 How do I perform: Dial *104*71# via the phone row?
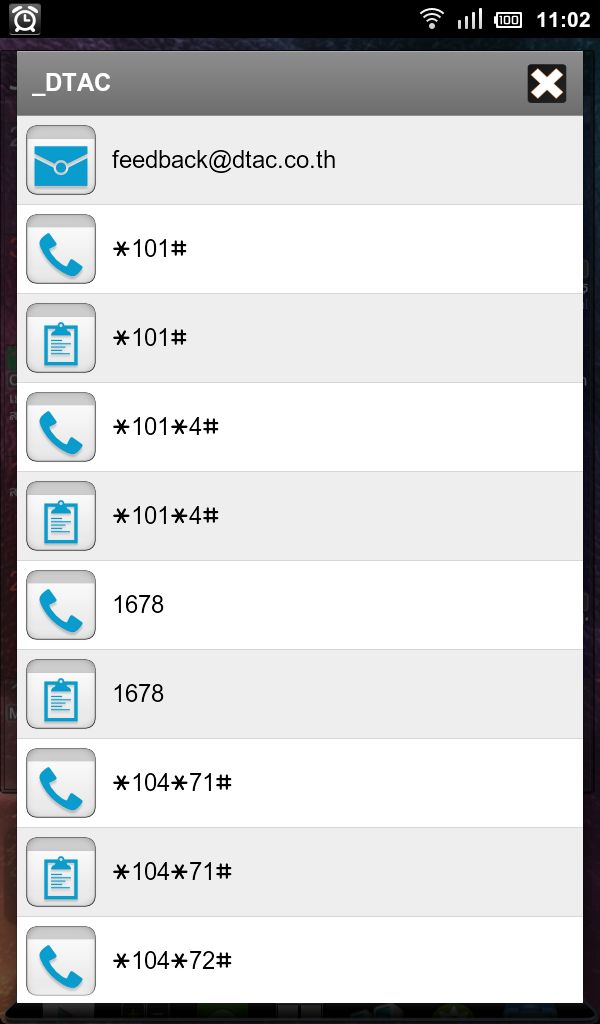click(x=300, y=783)
